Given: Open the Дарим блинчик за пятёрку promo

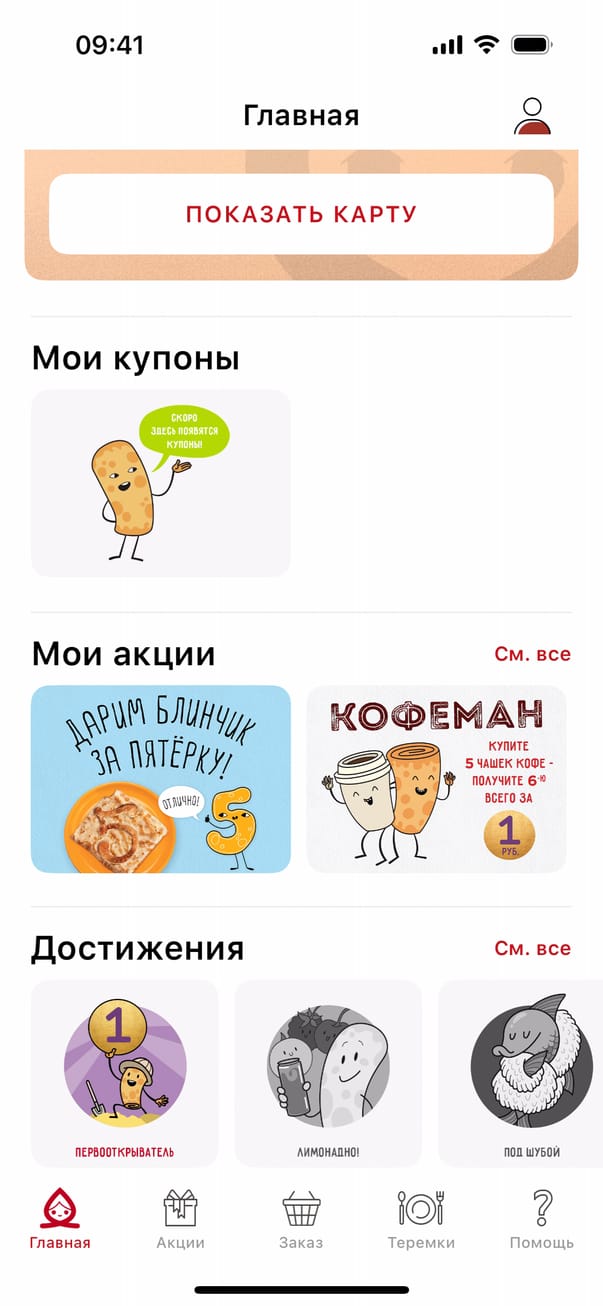Looking at the screenshot, I should (x=161, y=779).
